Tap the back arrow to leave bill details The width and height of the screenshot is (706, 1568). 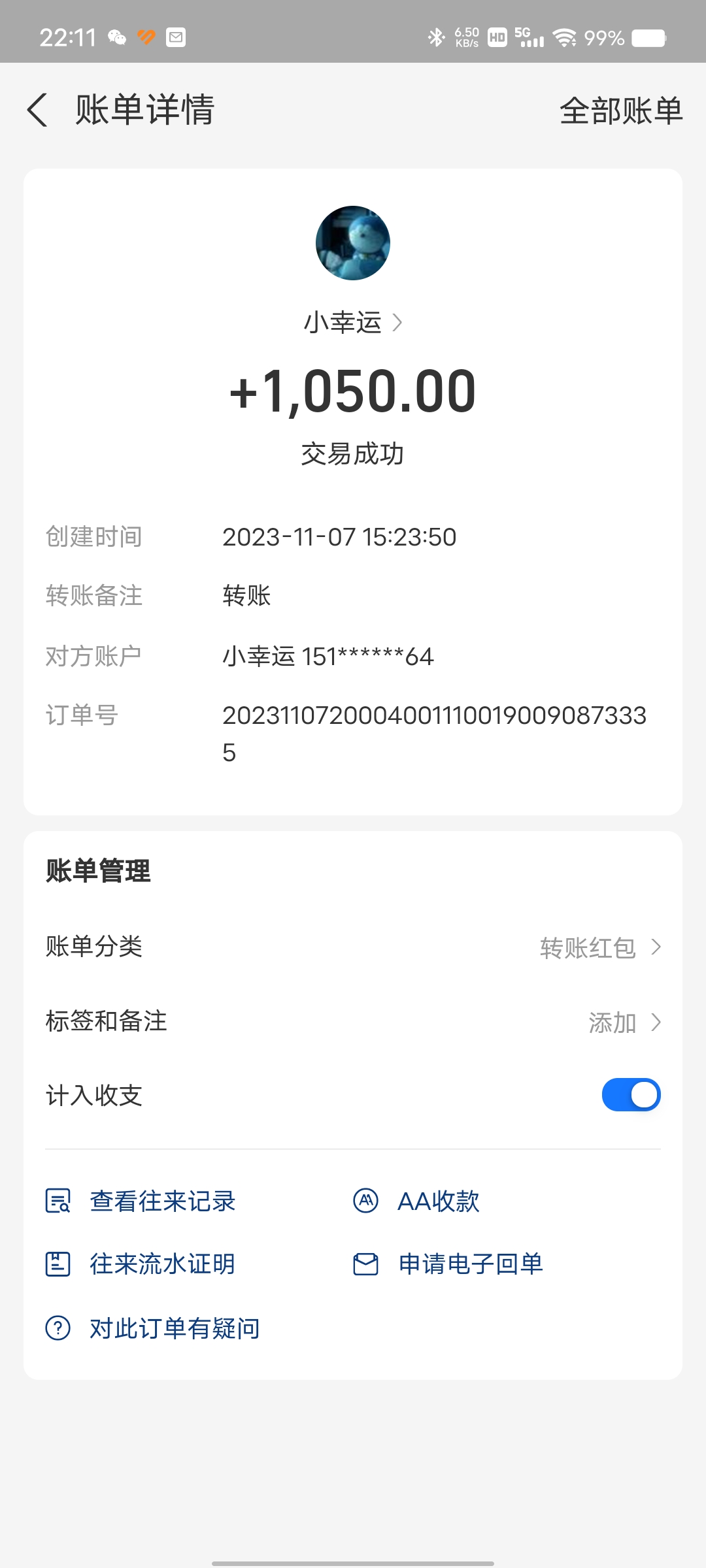37,110
